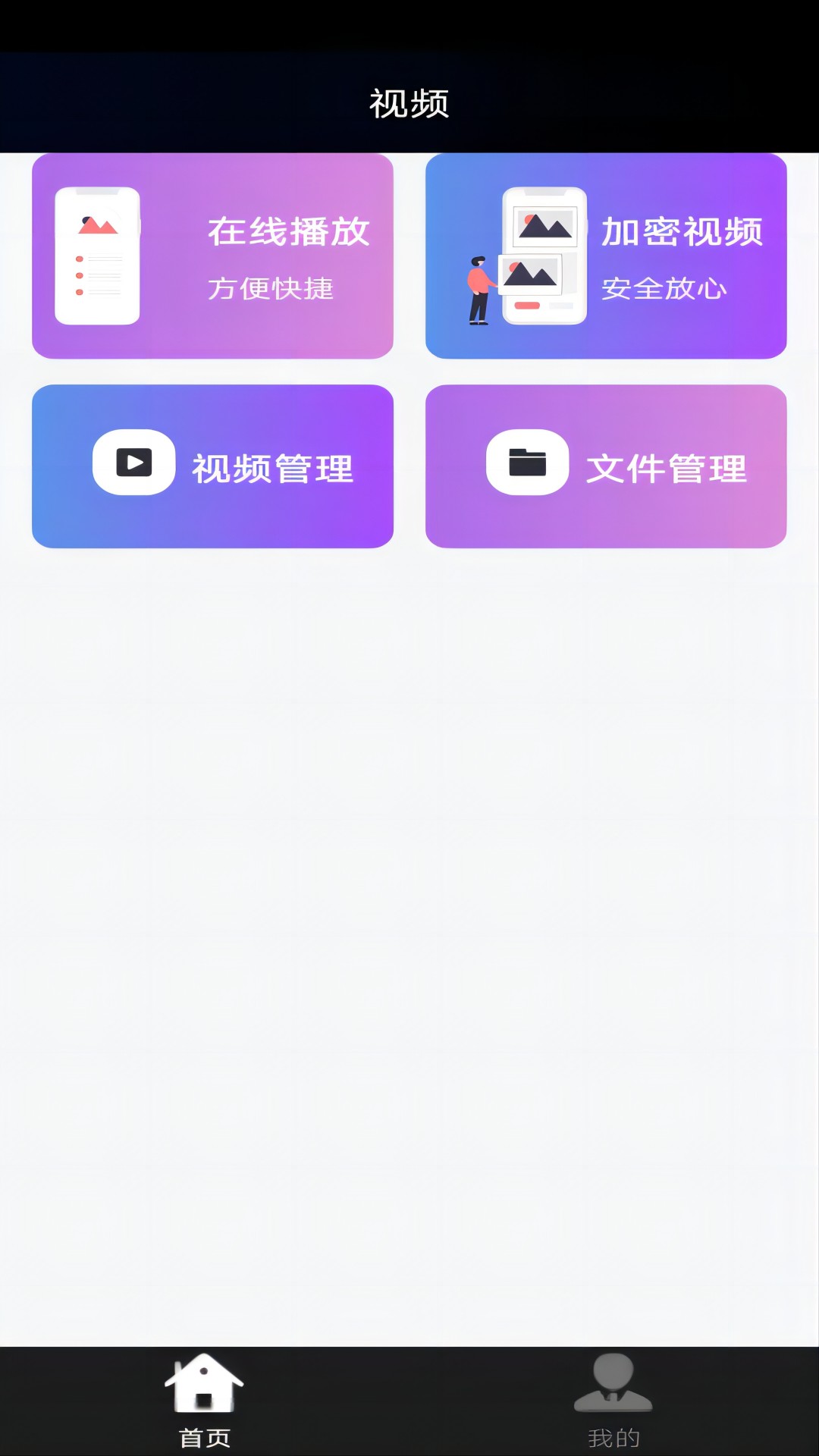This screenshot has width=819, height=1456.
Task: Open the 在线播放 feature card
Action: (212, 256)
